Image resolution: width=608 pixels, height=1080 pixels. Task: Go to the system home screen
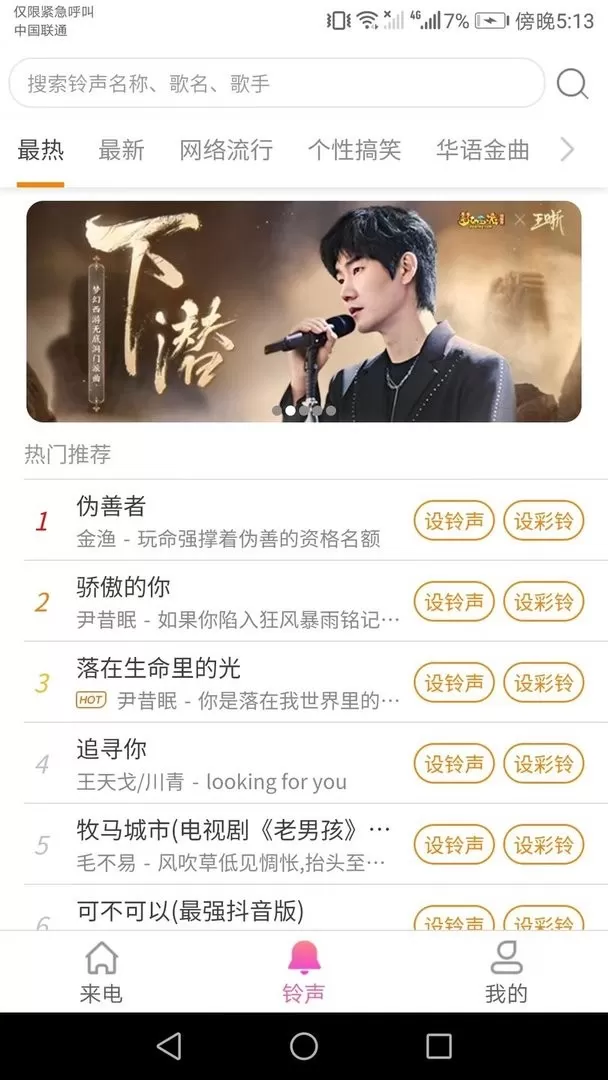[x=304, y=1046]
